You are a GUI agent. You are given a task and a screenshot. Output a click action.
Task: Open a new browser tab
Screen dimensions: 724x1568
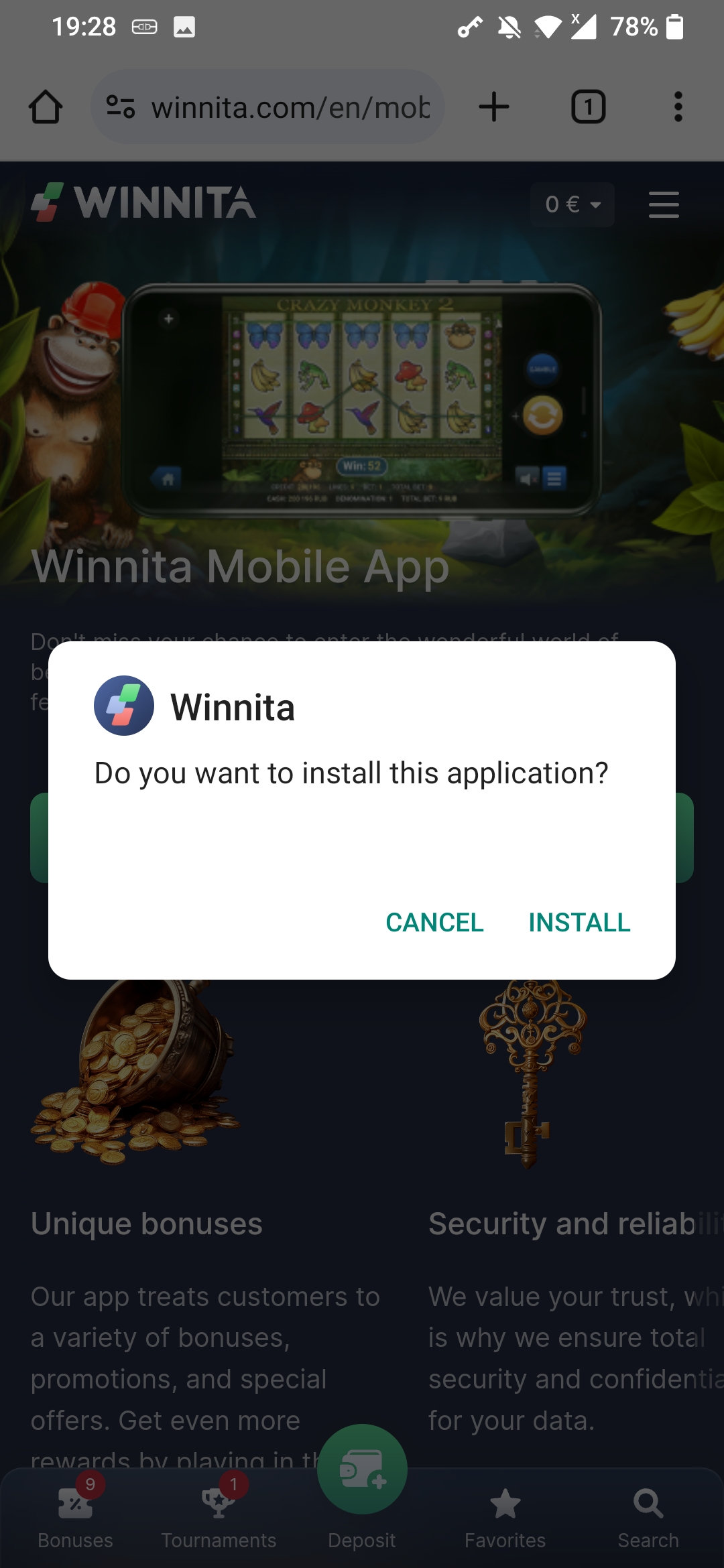coord(494,107)
